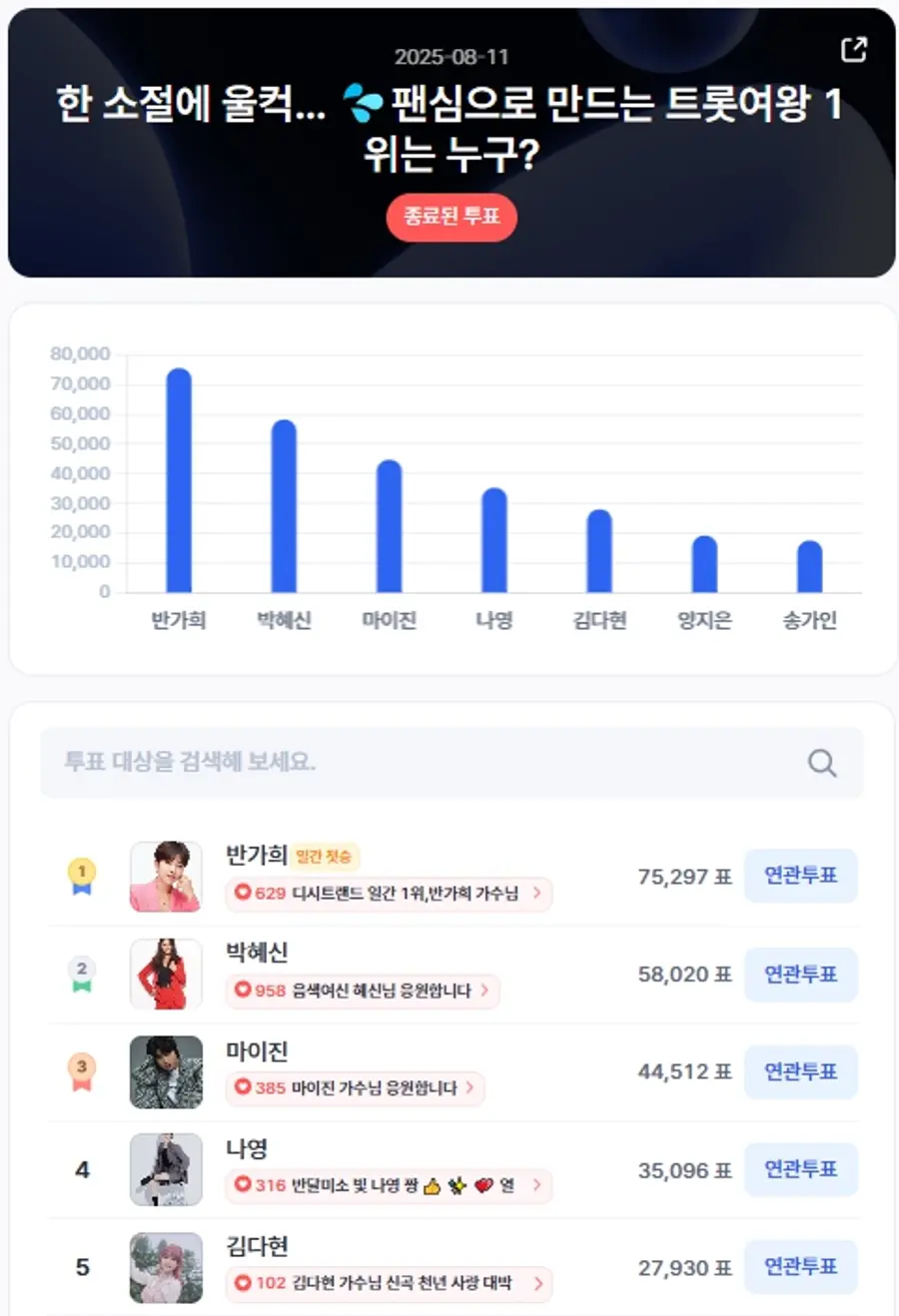Click the gold first-place medal badge
The height and width of the screenshot is (1316, 899).
coord(81,877)
